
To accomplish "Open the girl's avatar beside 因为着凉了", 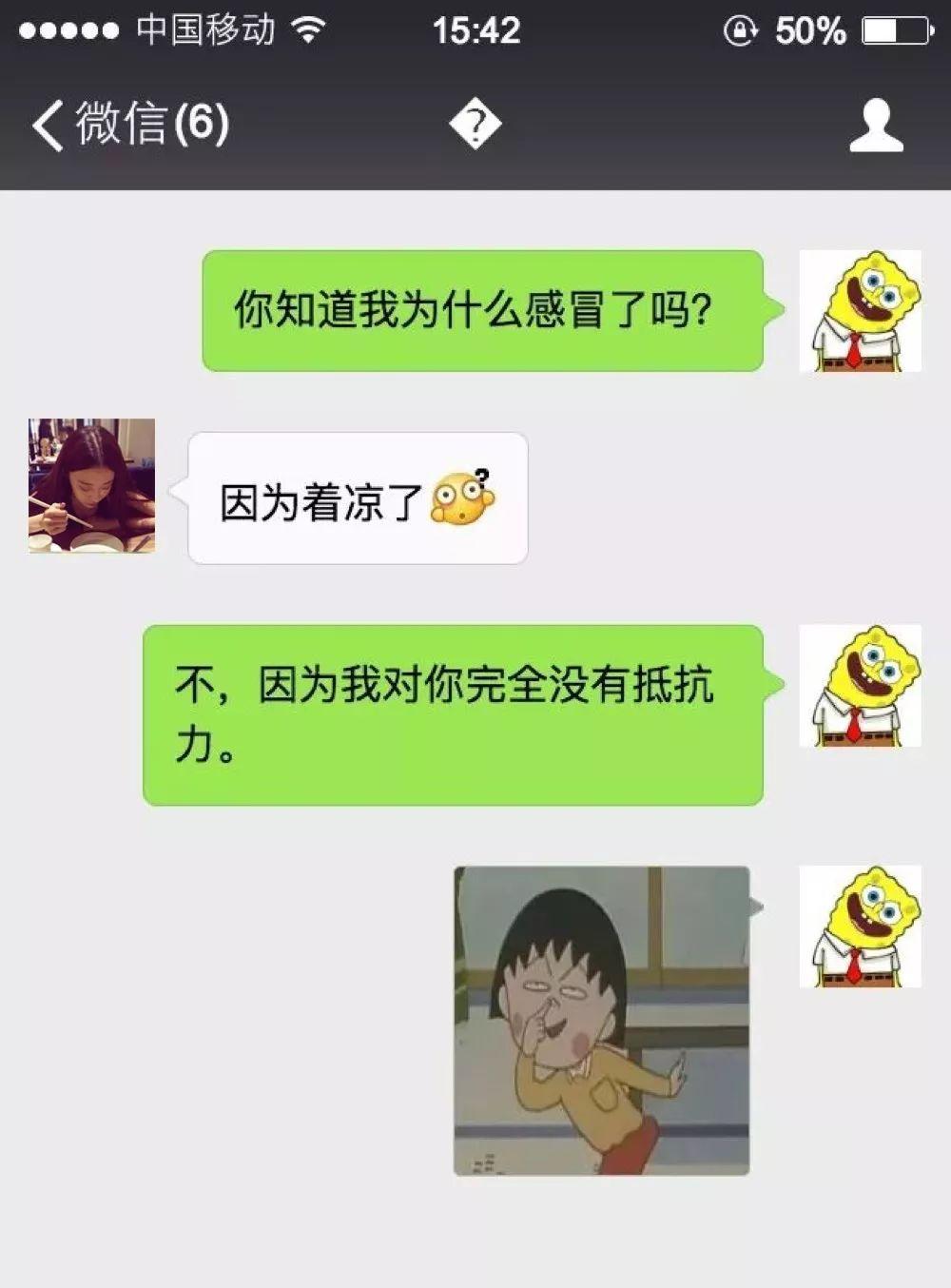I will tap(91, 485).
